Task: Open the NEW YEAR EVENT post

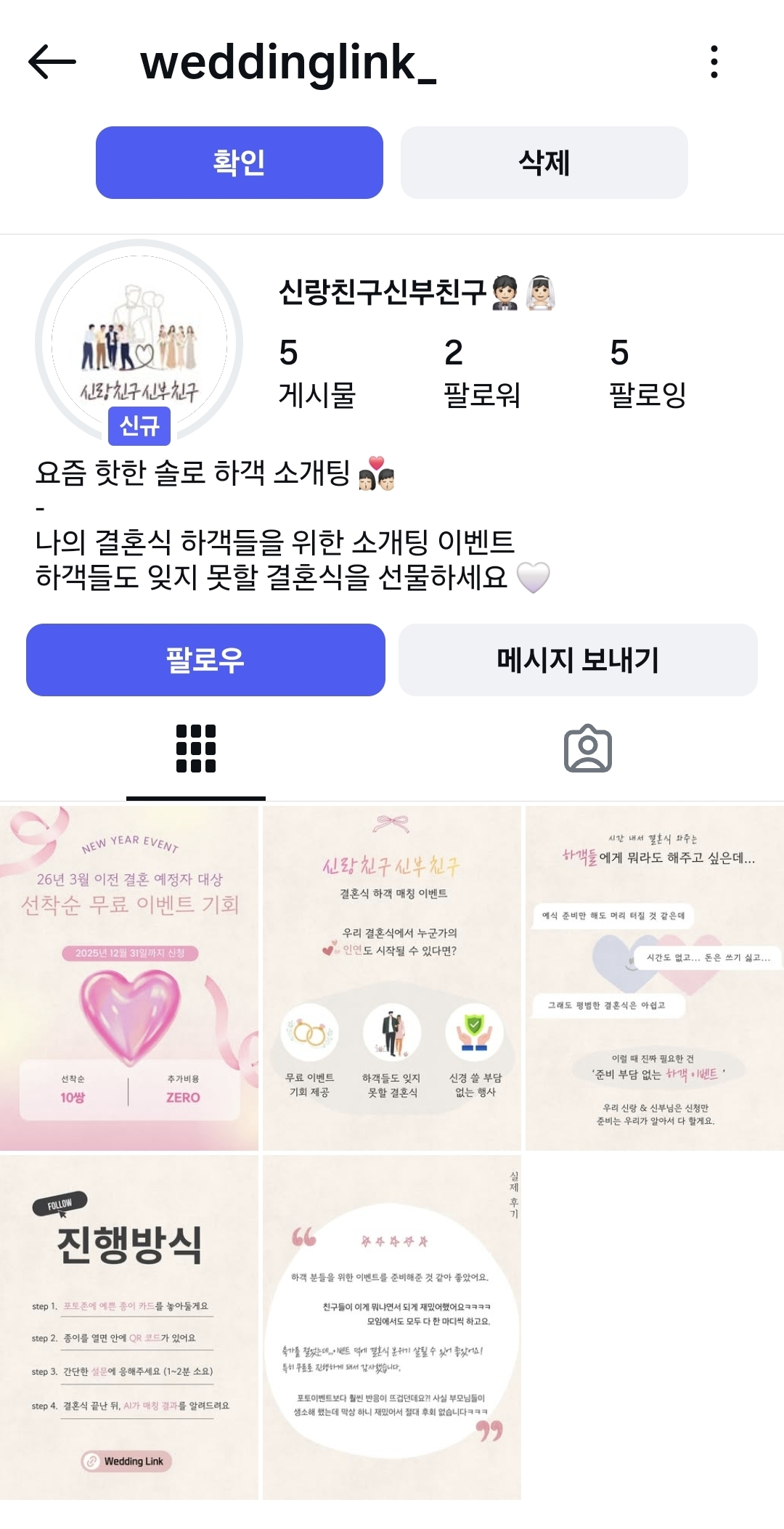Action: click(129, 978)
